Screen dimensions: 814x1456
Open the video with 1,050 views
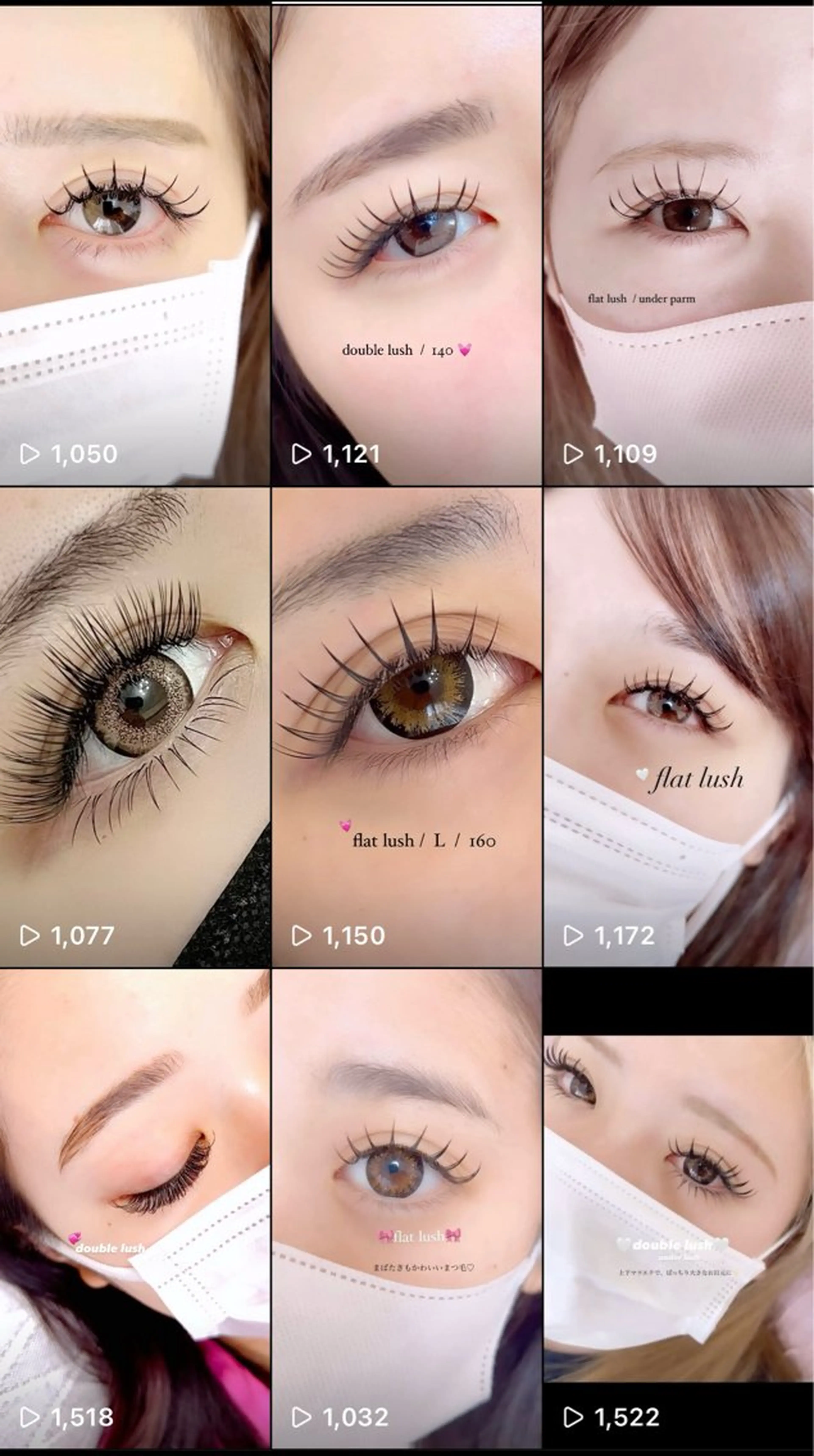(135, 243)
